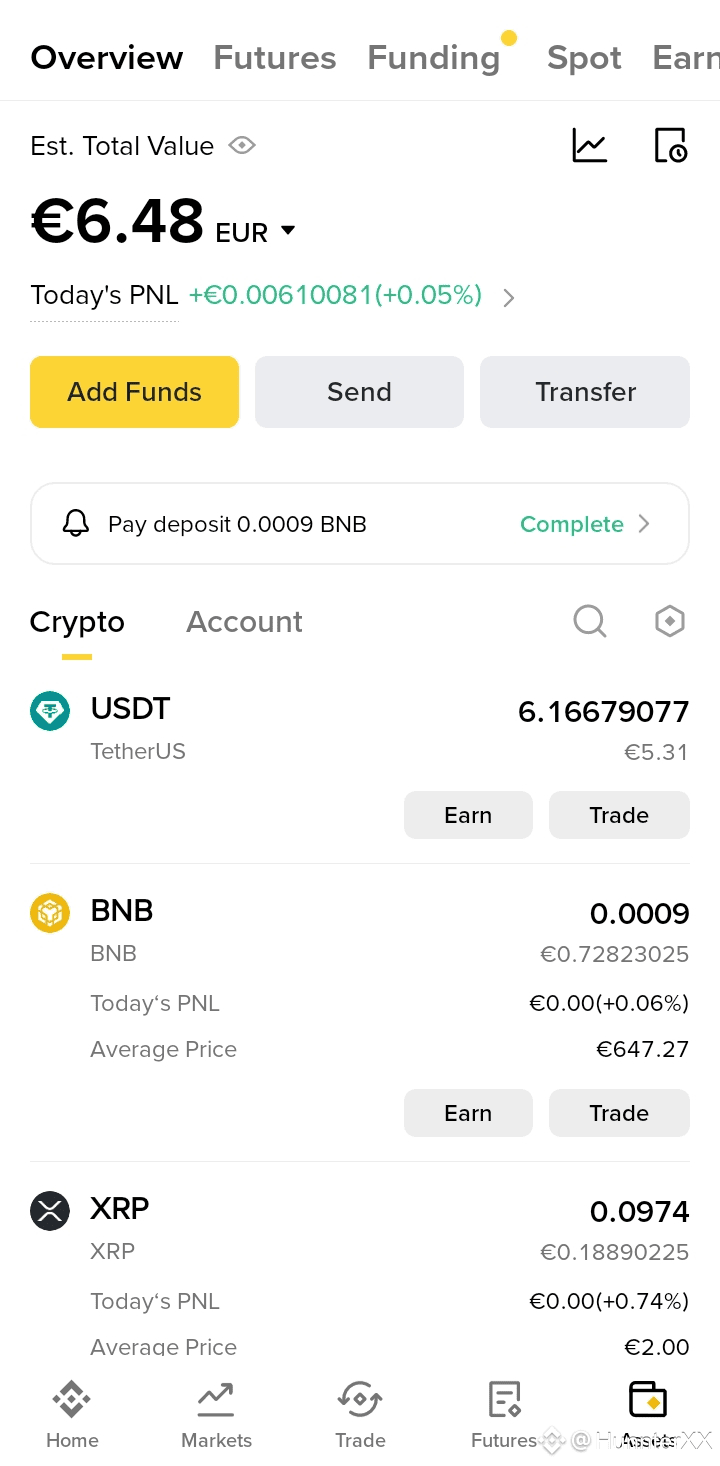Open the Home tab
Viewport: 720px width, 1466px height.
72,1414
